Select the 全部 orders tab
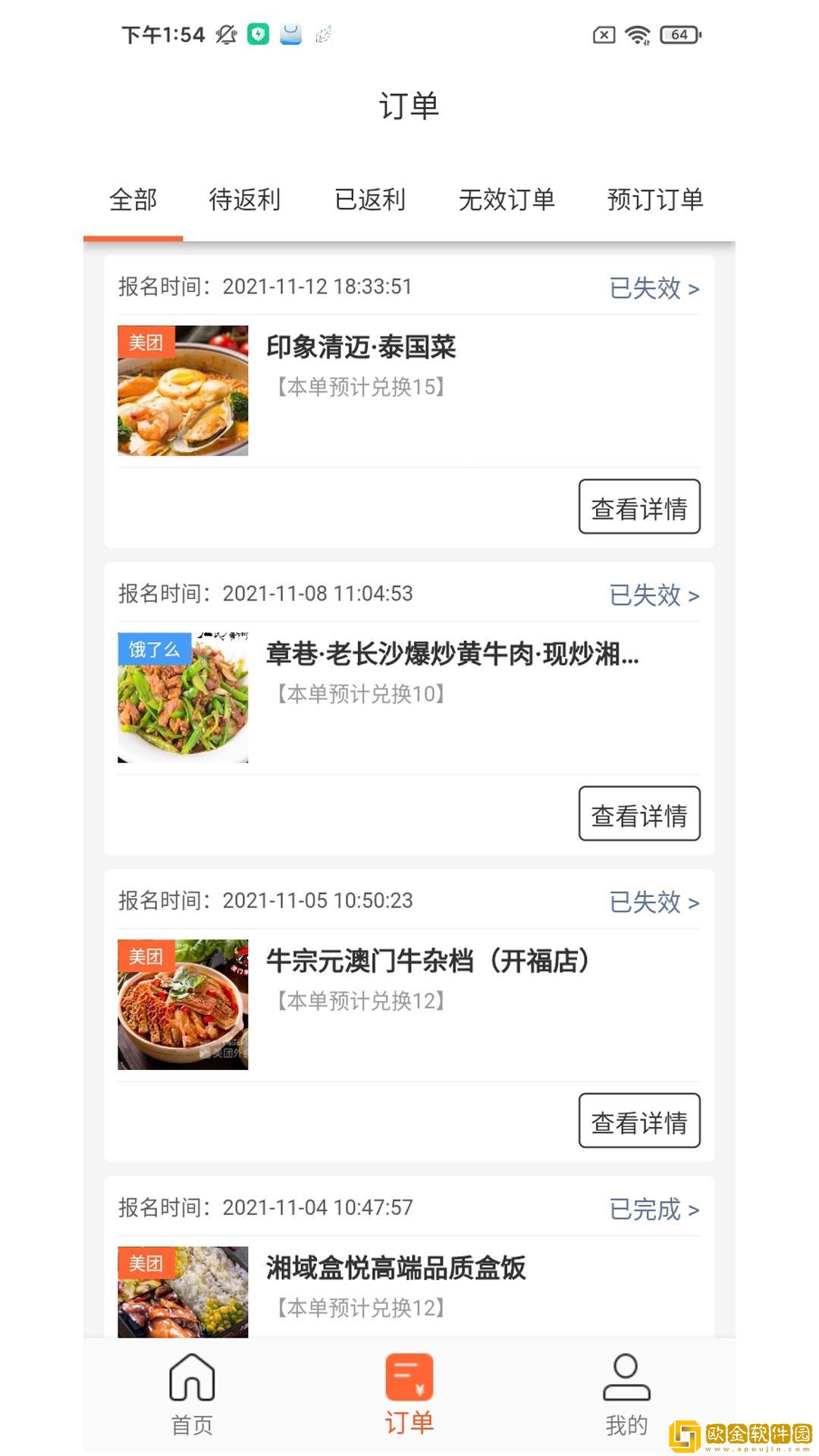The image size is (819, 1456). click(x=133, y=199)
